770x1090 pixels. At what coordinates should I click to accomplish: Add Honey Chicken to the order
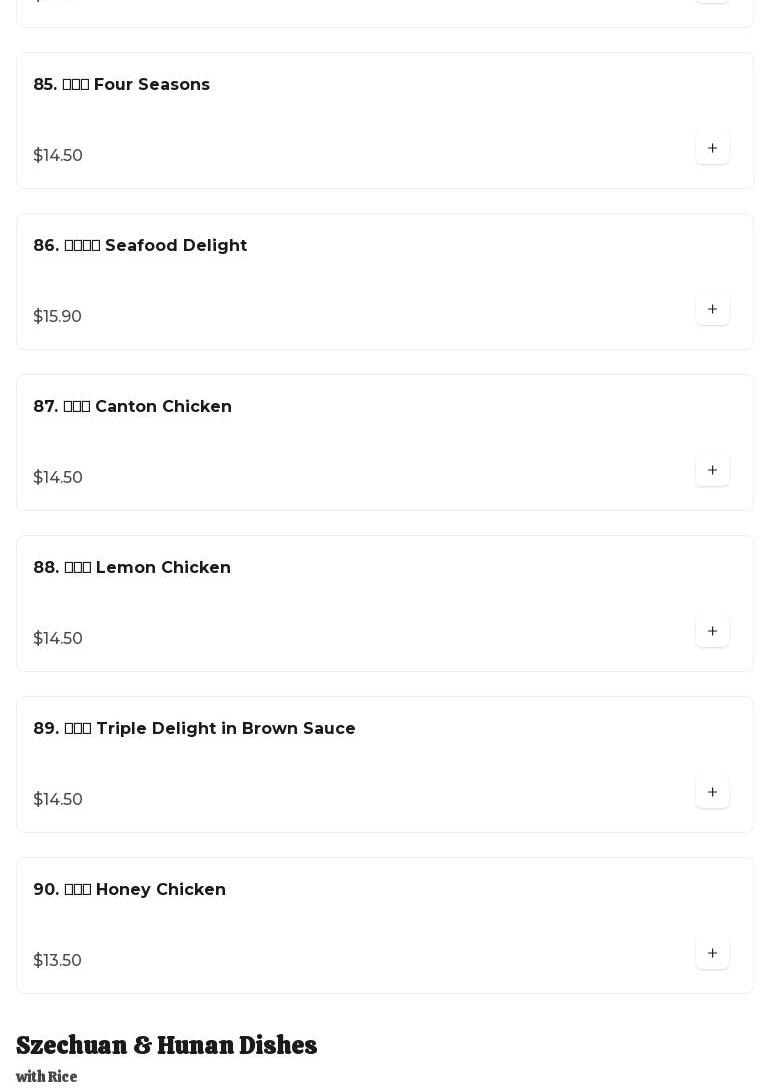(712, 954)
